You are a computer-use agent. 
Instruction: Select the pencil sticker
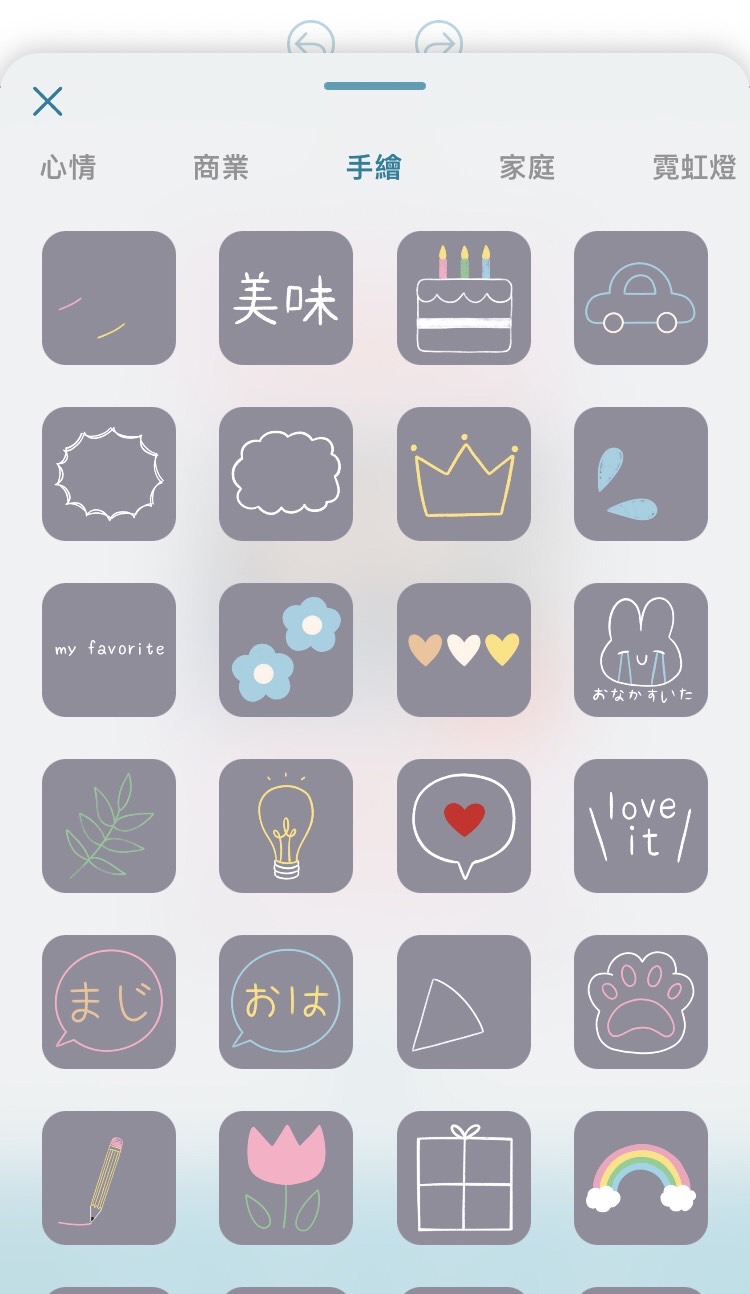pos(108,1178)
